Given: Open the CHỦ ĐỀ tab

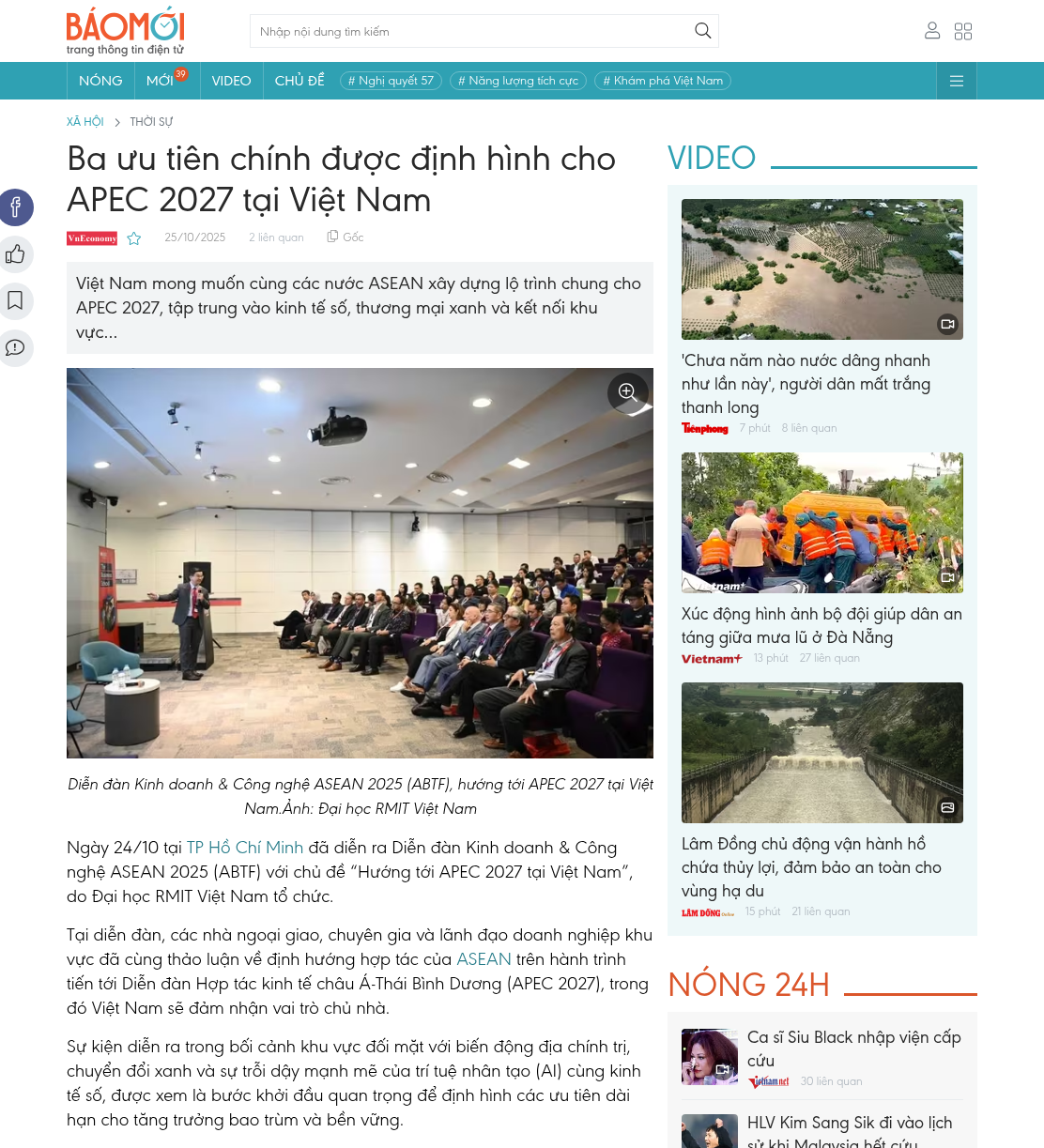Looking at the screenshot, I should click(299, 81).
